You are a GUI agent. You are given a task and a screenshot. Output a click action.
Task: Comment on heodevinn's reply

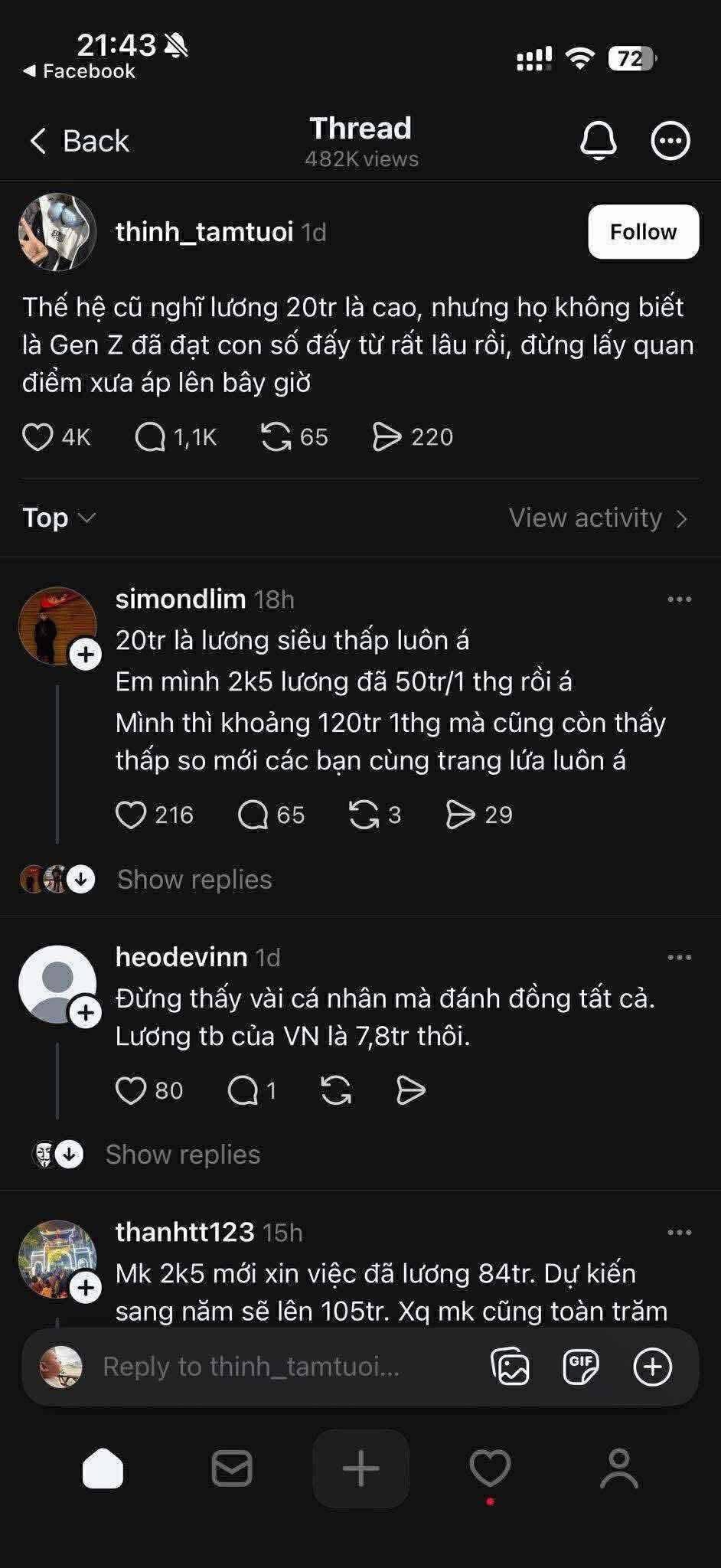[x=243, y=1090]
